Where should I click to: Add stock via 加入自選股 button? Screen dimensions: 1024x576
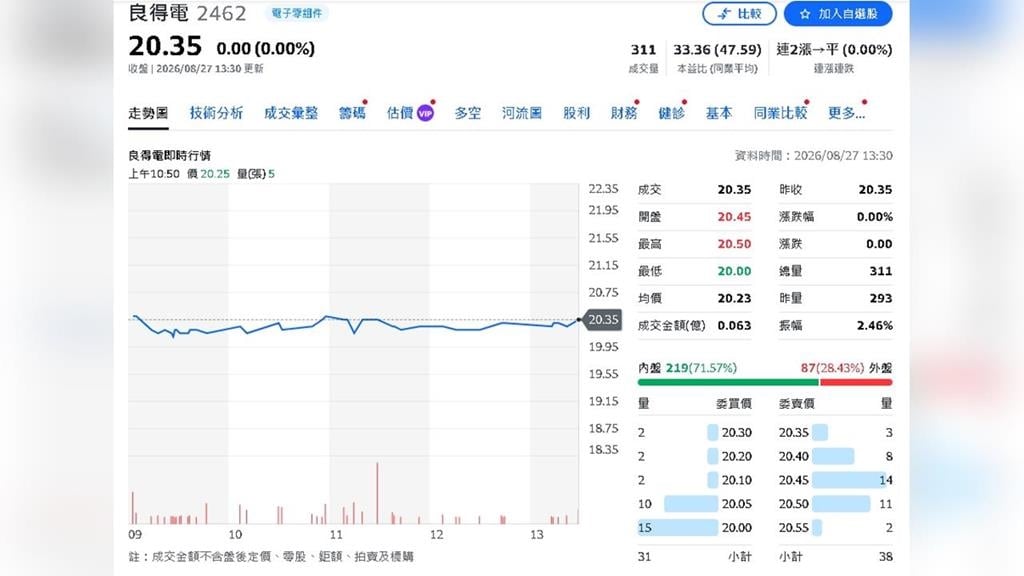coord(838,14)
